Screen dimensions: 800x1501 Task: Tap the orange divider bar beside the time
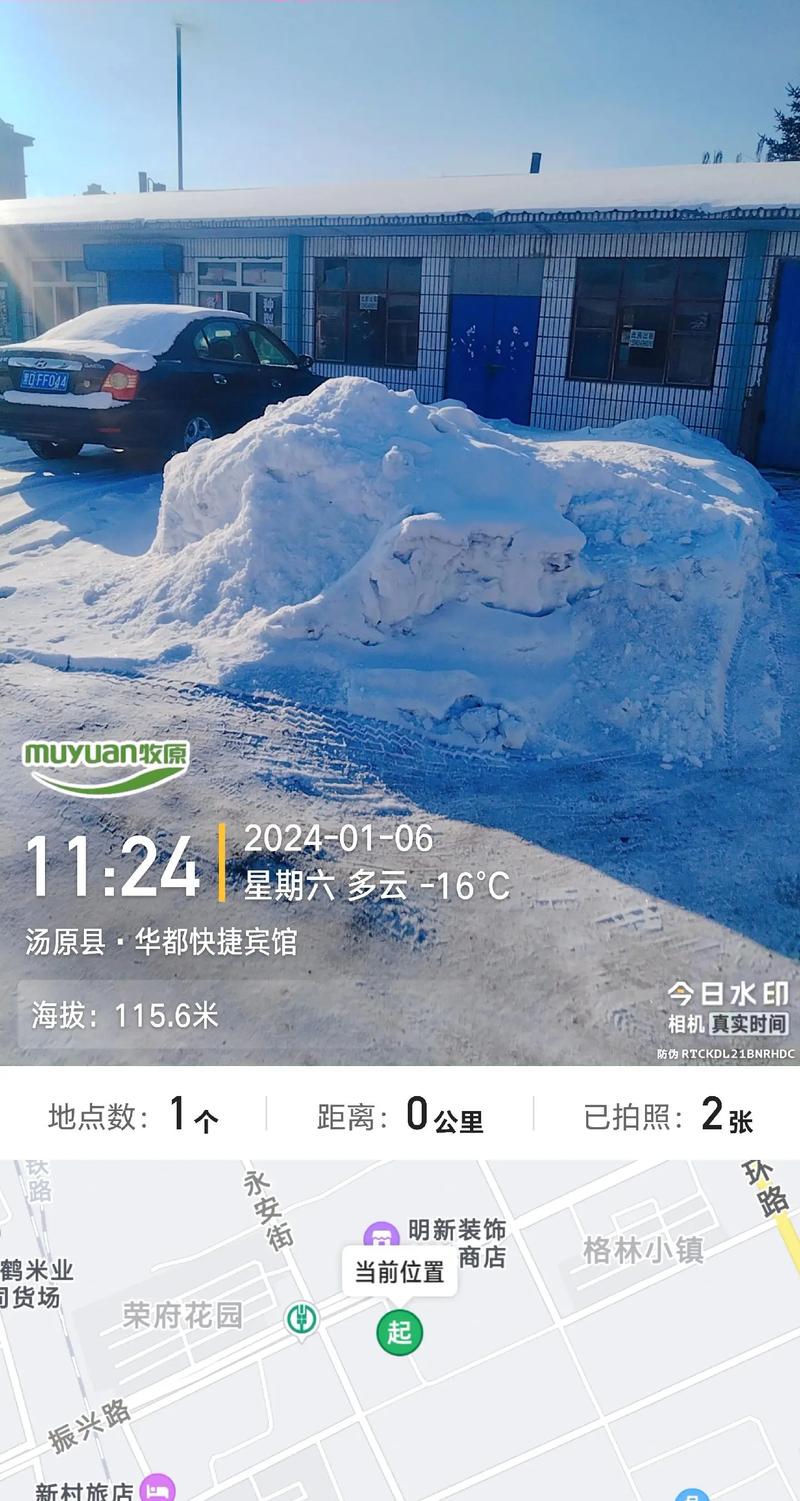coord(220,867)
